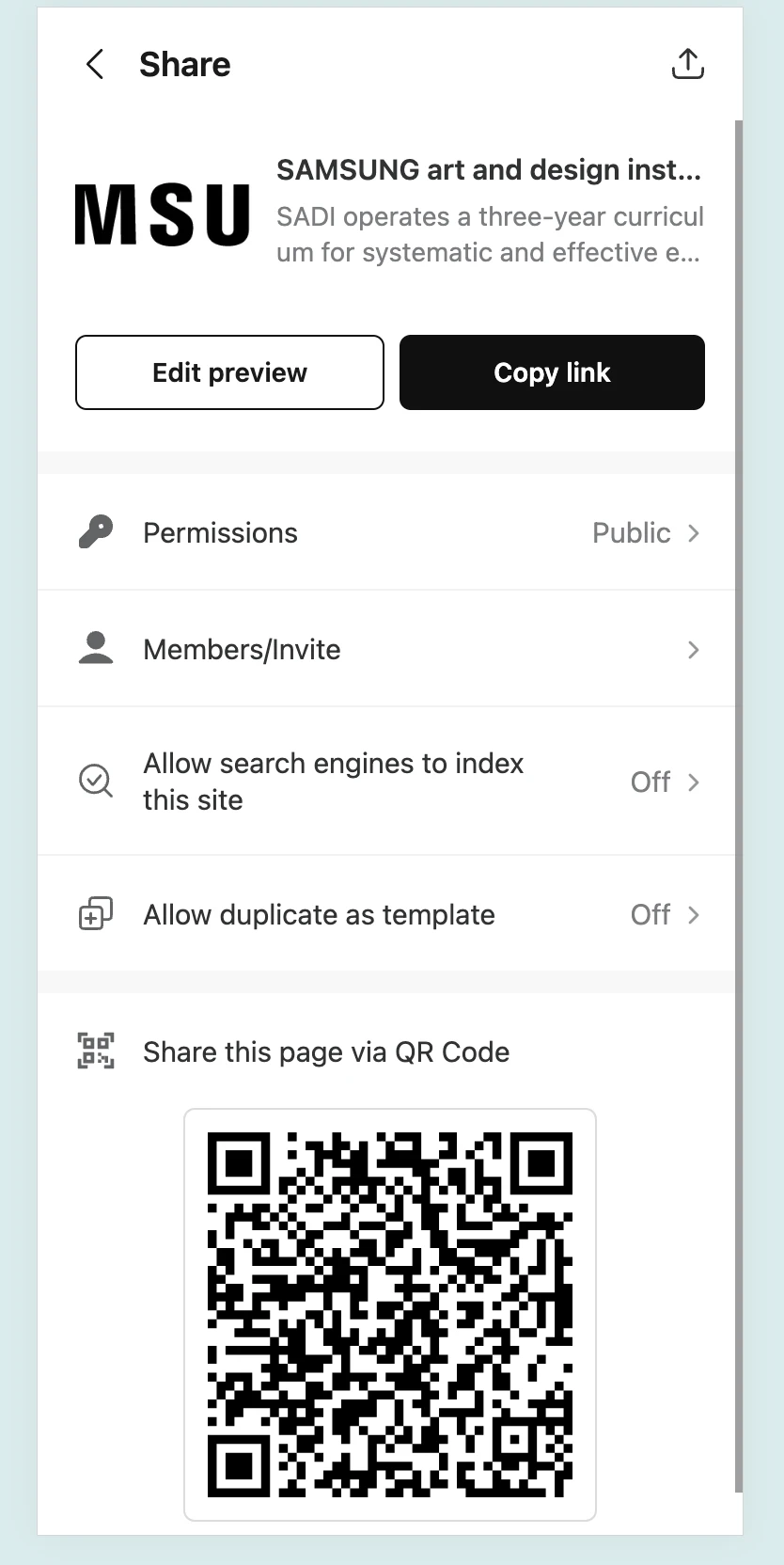Go back from the Share screen
Screen dimensions: 784x1565
click(95, 65)
